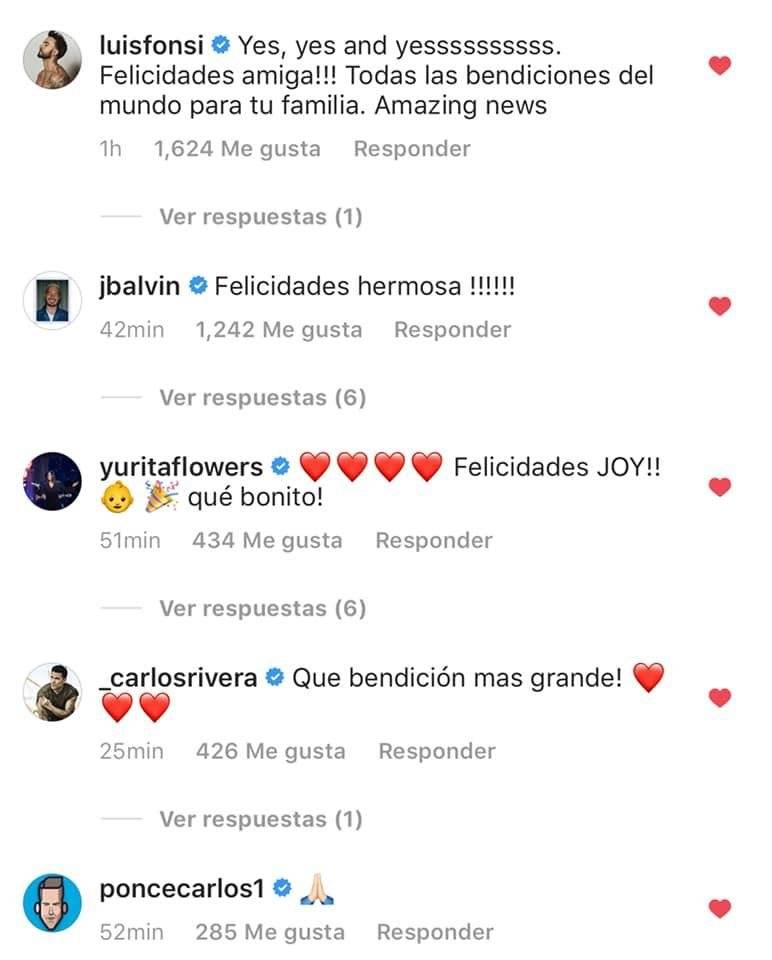Like jbalvin's comment with the heart
Viewport: 772px width, 960px height.
click(719, 307)
